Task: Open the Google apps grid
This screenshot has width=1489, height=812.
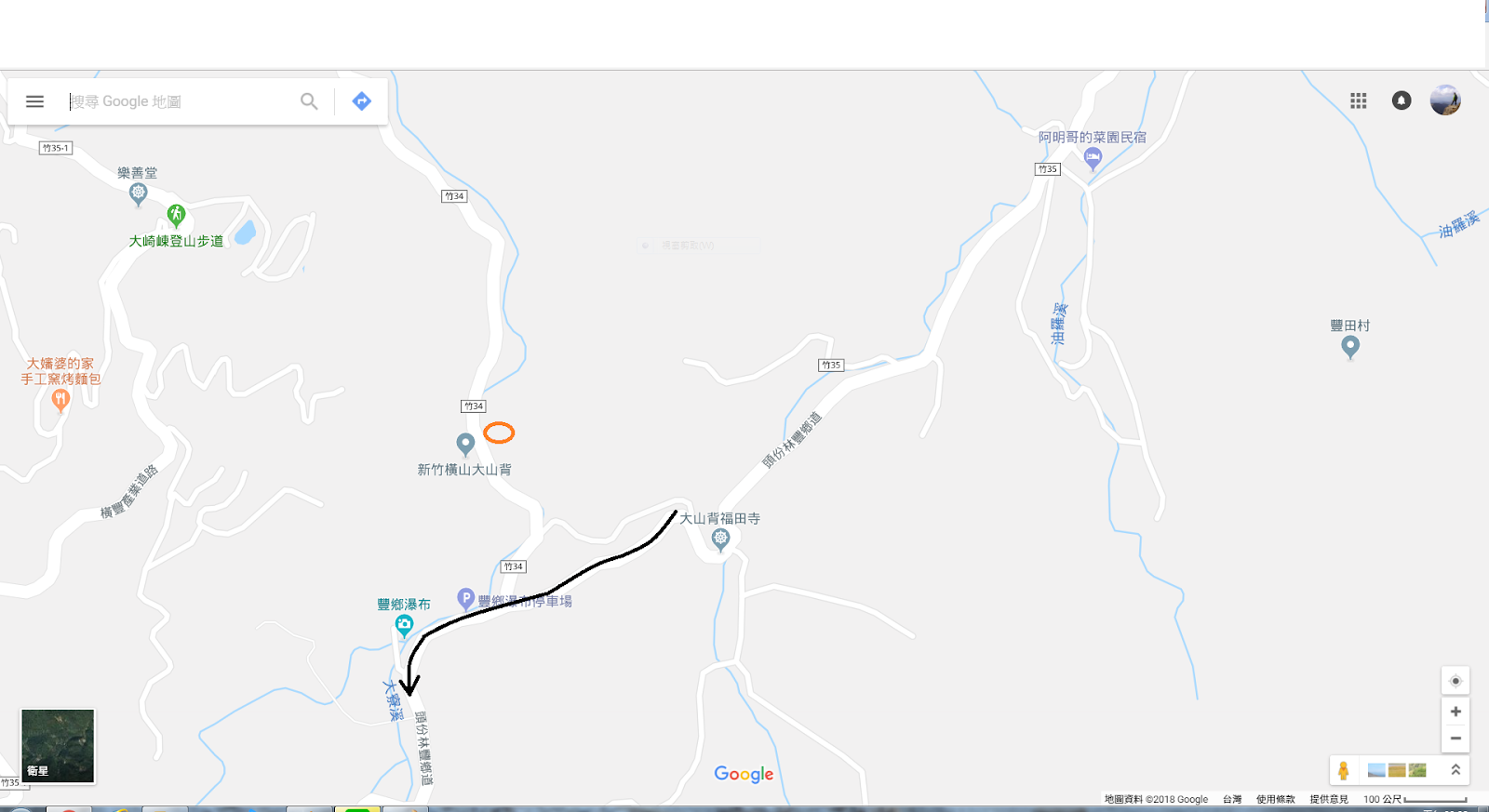Action: (x=1359, y=100)
